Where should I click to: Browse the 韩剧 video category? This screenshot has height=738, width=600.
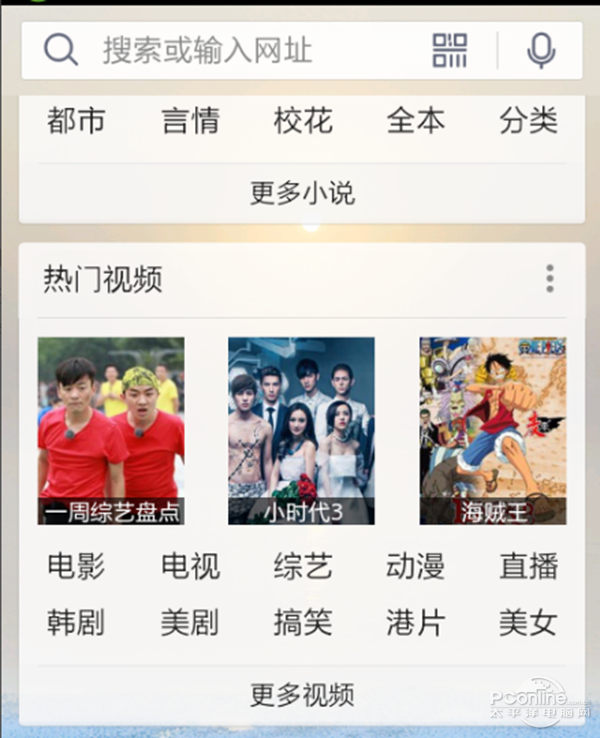click(x=76, y=622)
